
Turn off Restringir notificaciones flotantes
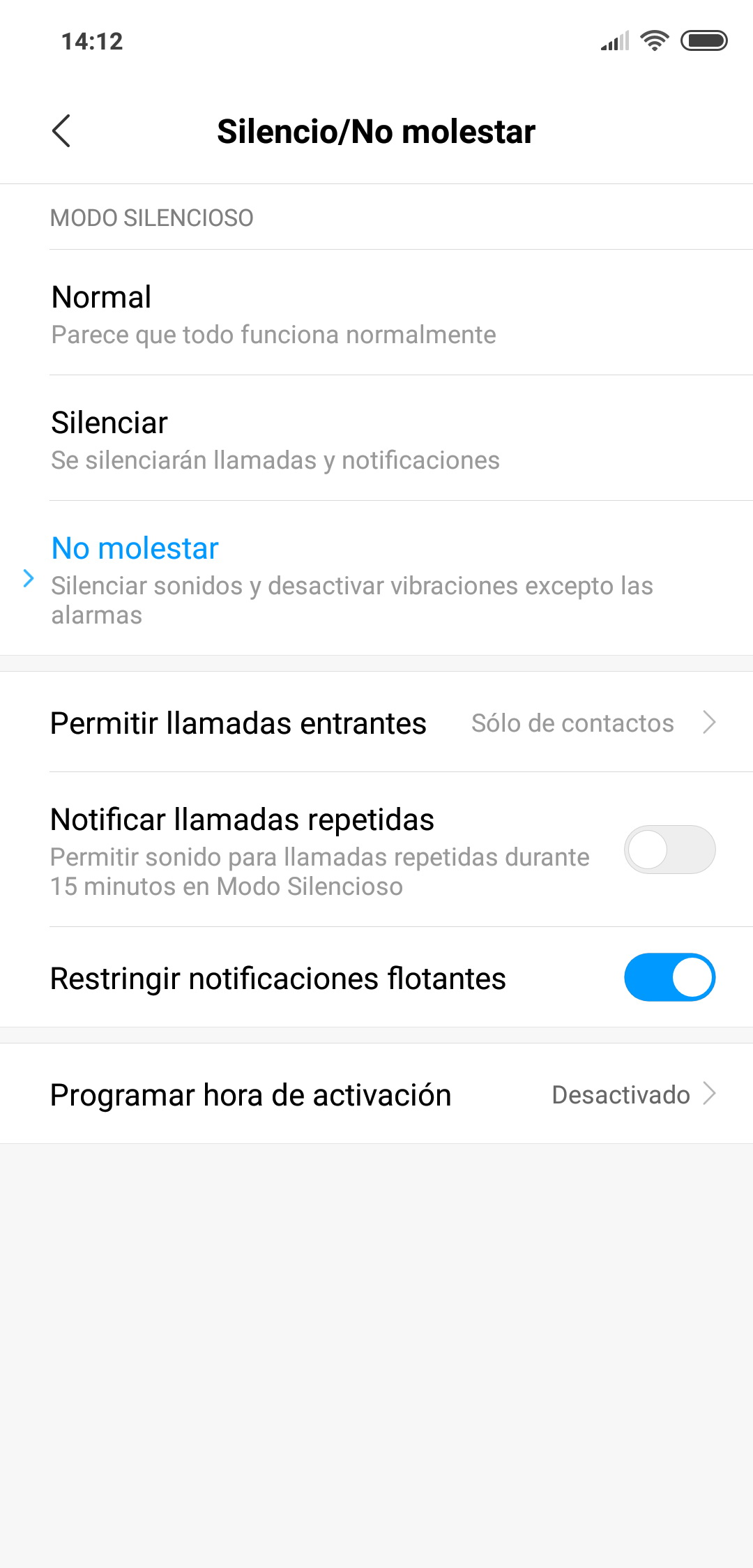(x=669, y=977)
